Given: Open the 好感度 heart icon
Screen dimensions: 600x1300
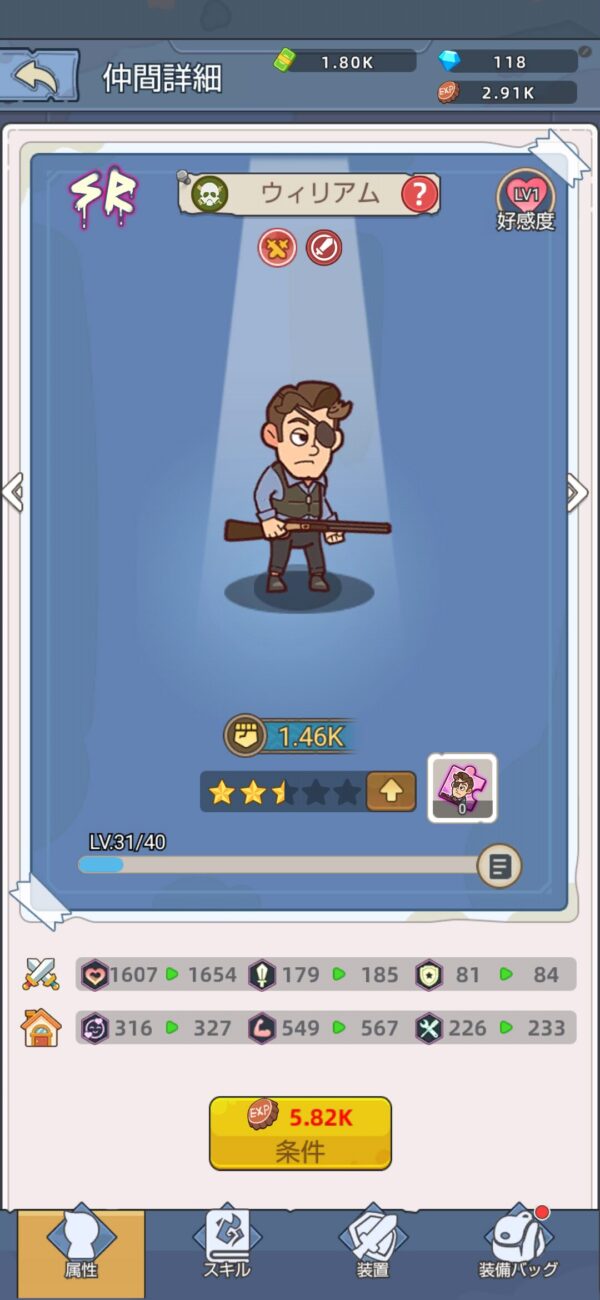Looking at the screenshot, I should 526,194.
